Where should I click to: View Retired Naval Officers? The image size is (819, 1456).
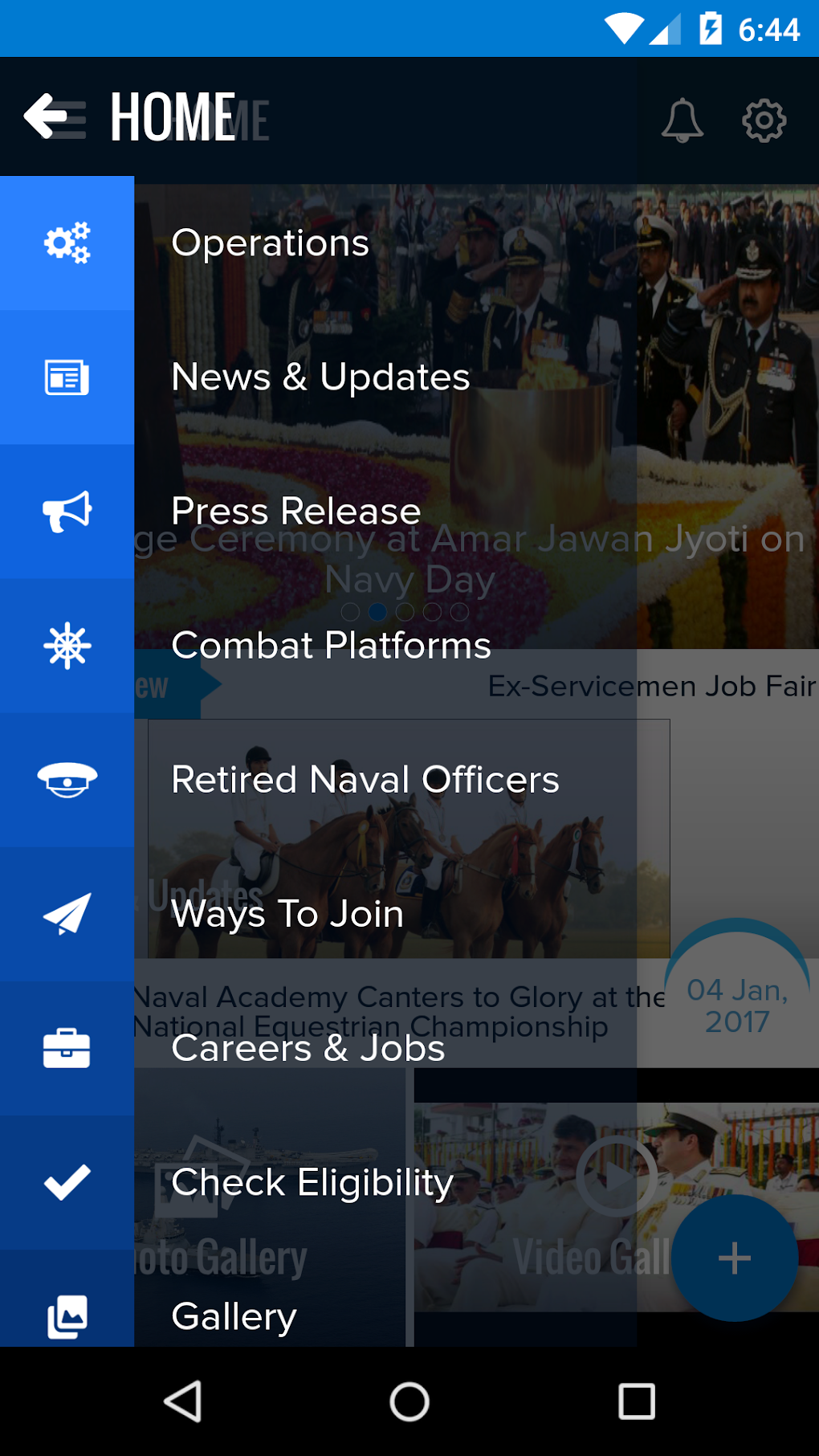365,779
